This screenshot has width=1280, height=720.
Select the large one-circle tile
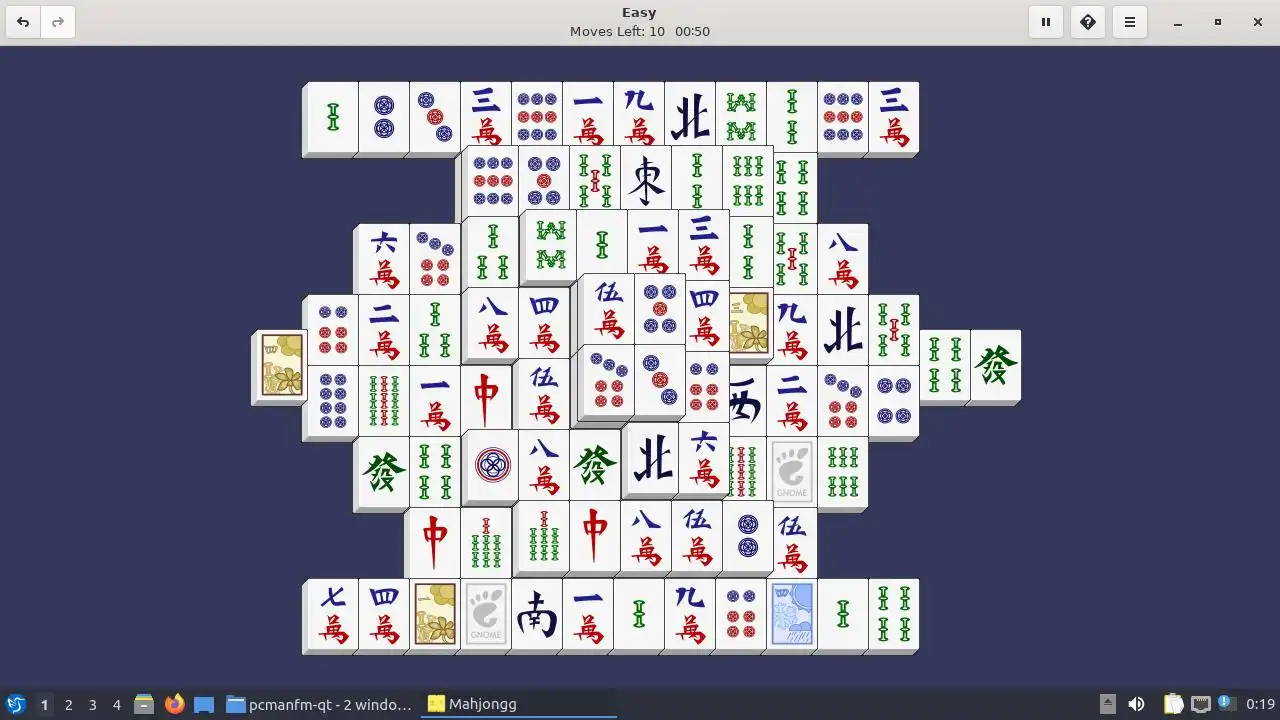click(492, 465)
